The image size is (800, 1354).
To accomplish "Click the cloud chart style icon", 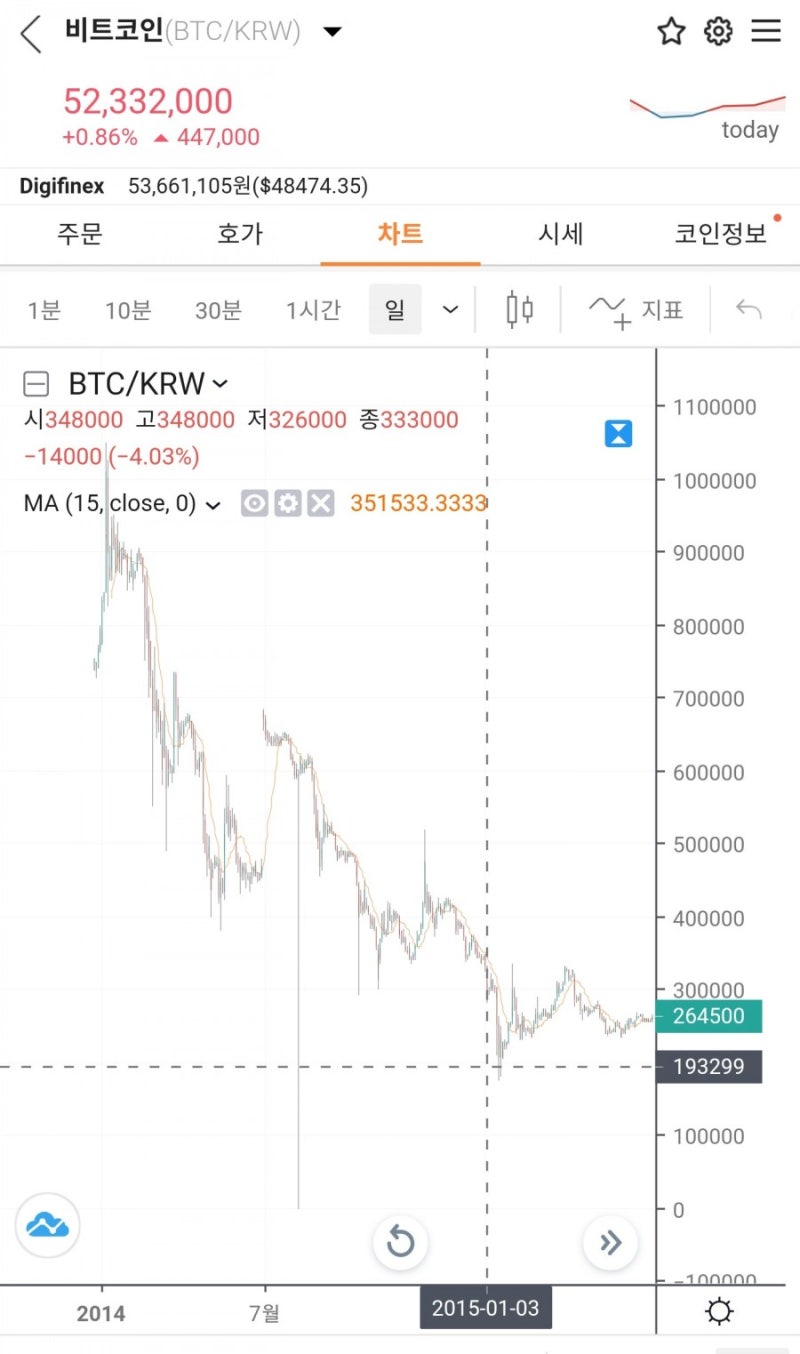I will coord(46,1224).
